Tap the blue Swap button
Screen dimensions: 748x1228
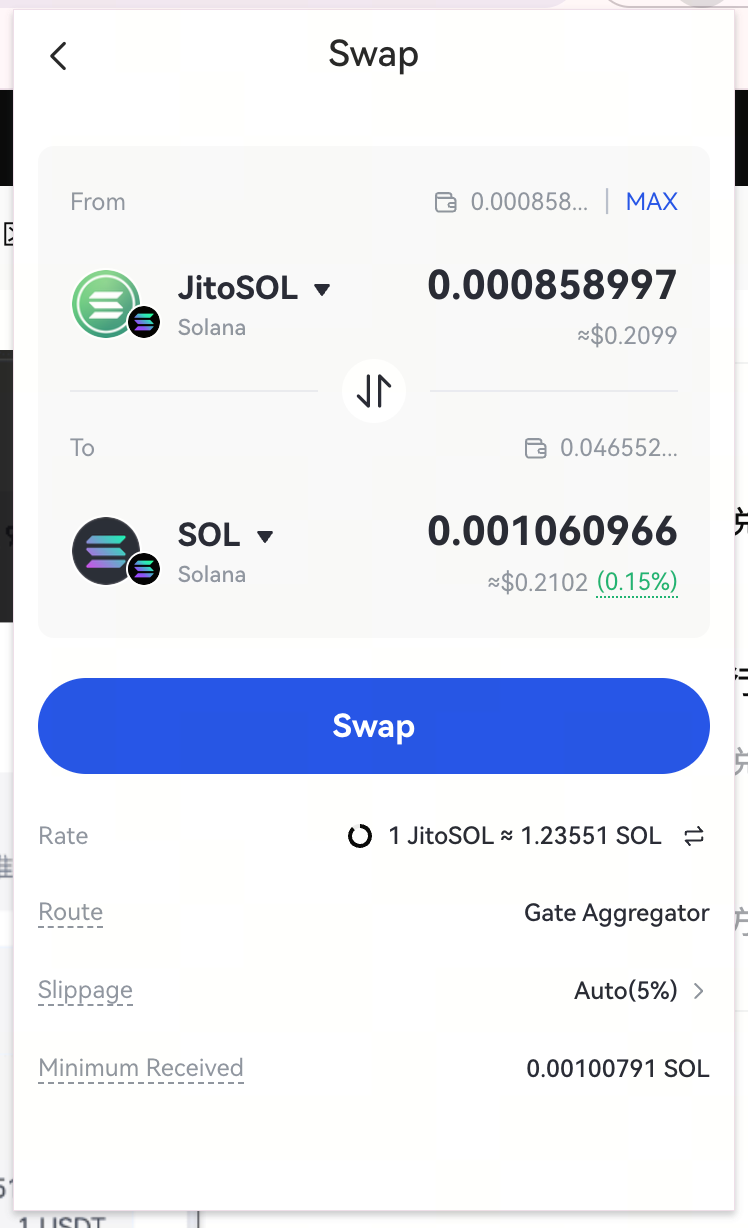point(374,726)
